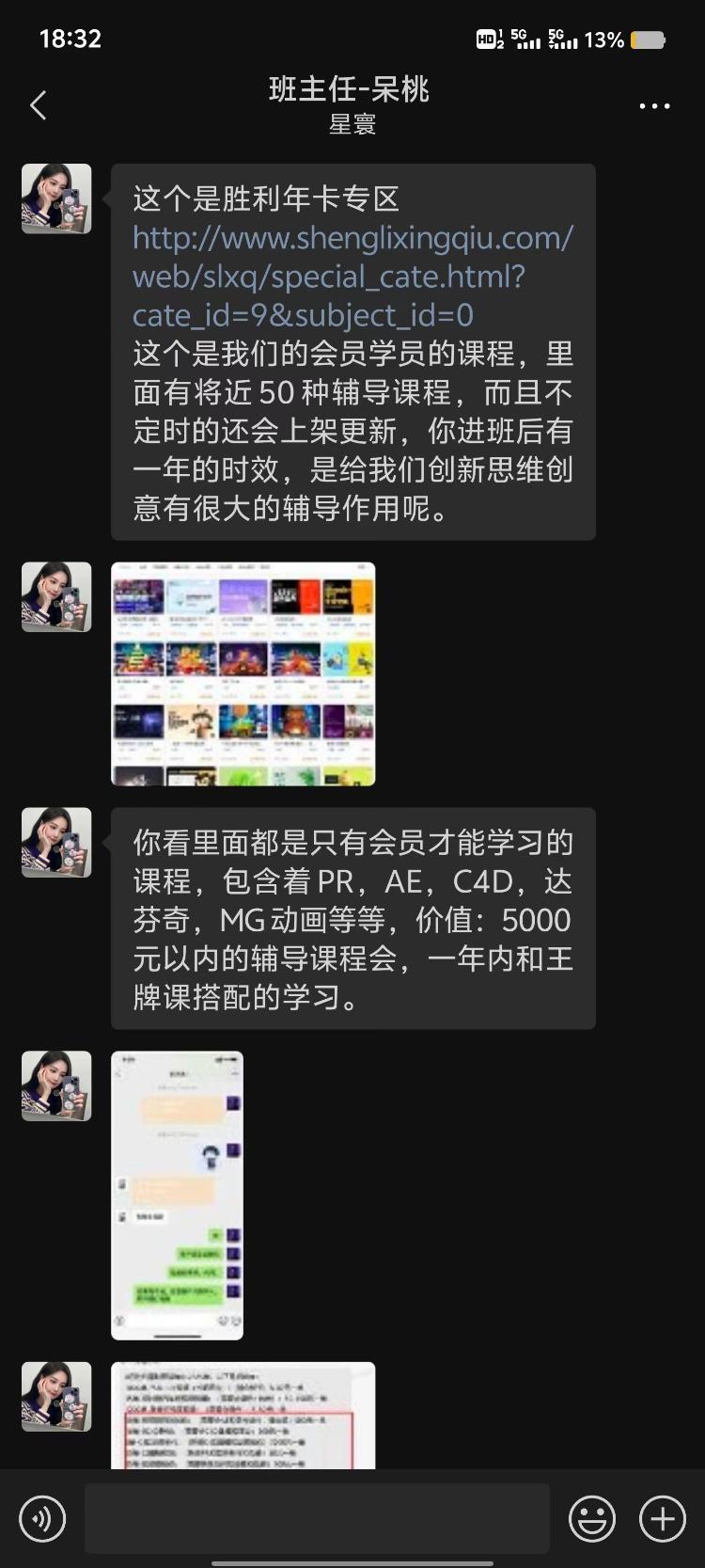Open the image with the red-outlined text
The image size is (705, 1568).
243,1415
